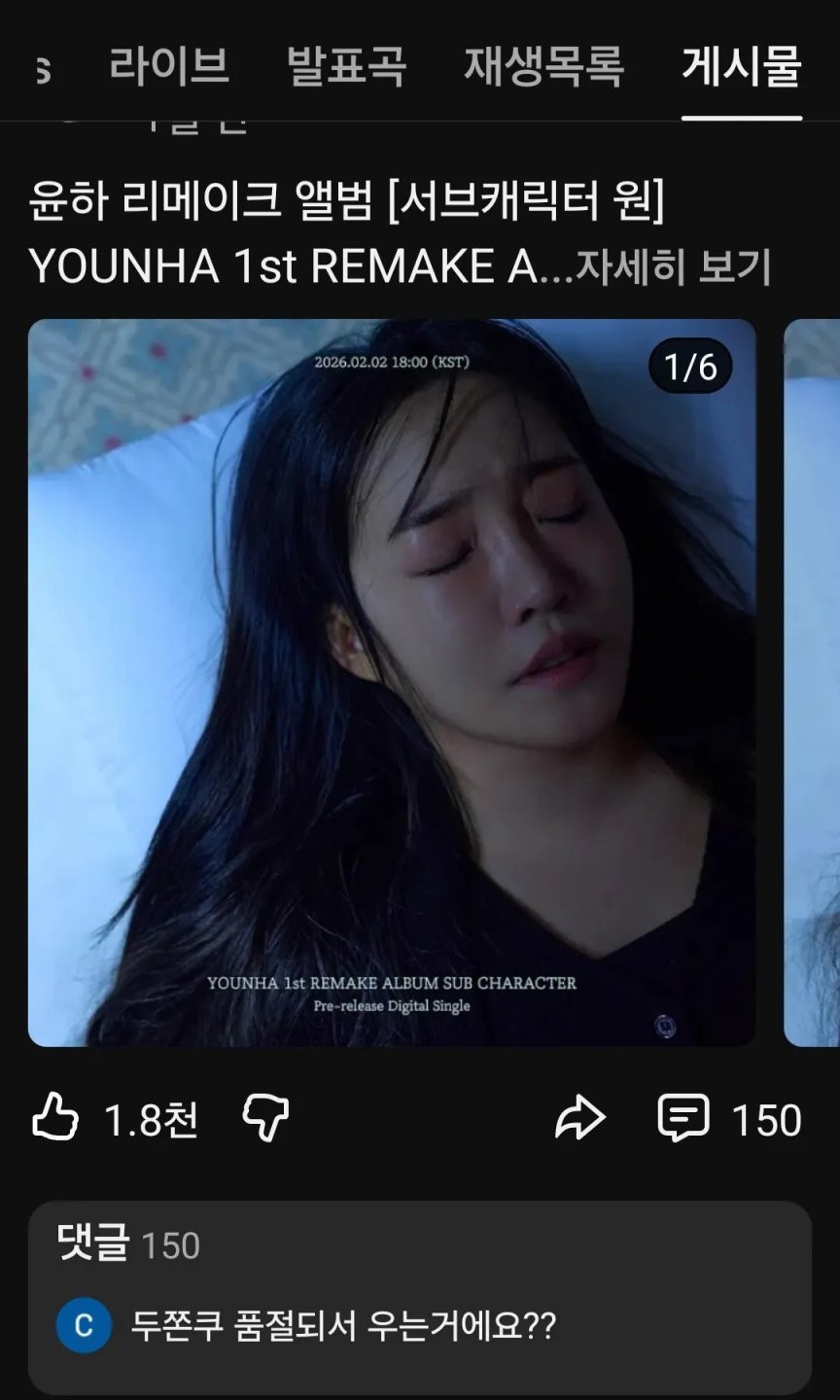
Task: Open the 재생목록 tab
Action: (542, 66)
